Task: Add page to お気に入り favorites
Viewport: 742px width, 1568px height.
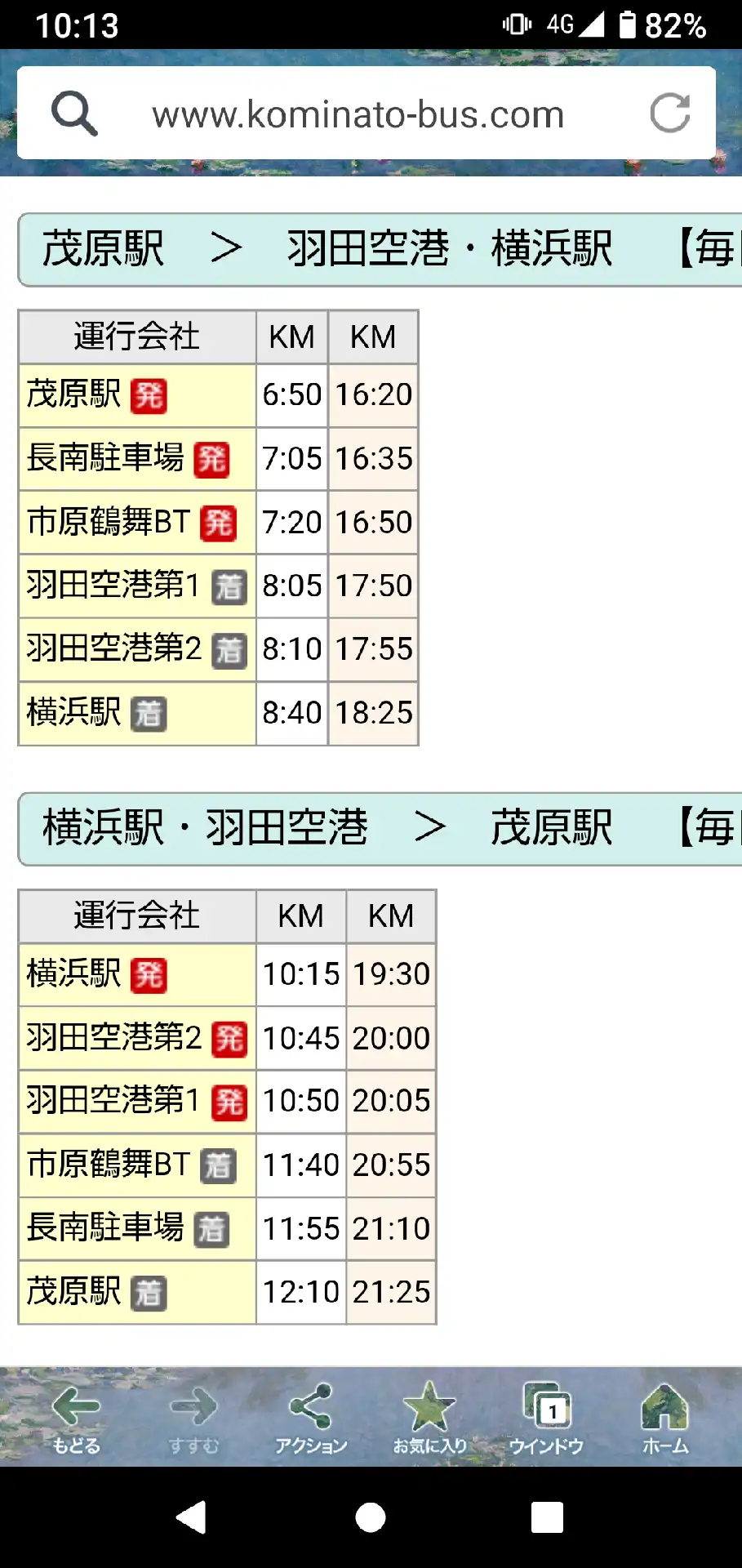Action: coord(429,1419)
